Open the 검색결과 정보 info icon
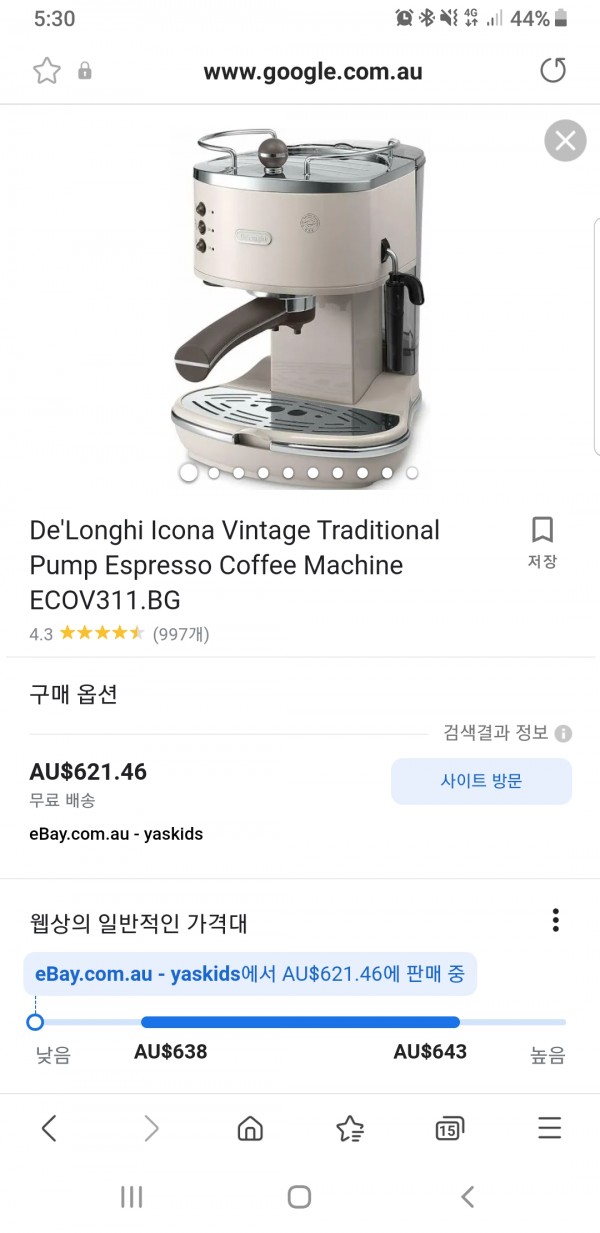 (563, 733)
